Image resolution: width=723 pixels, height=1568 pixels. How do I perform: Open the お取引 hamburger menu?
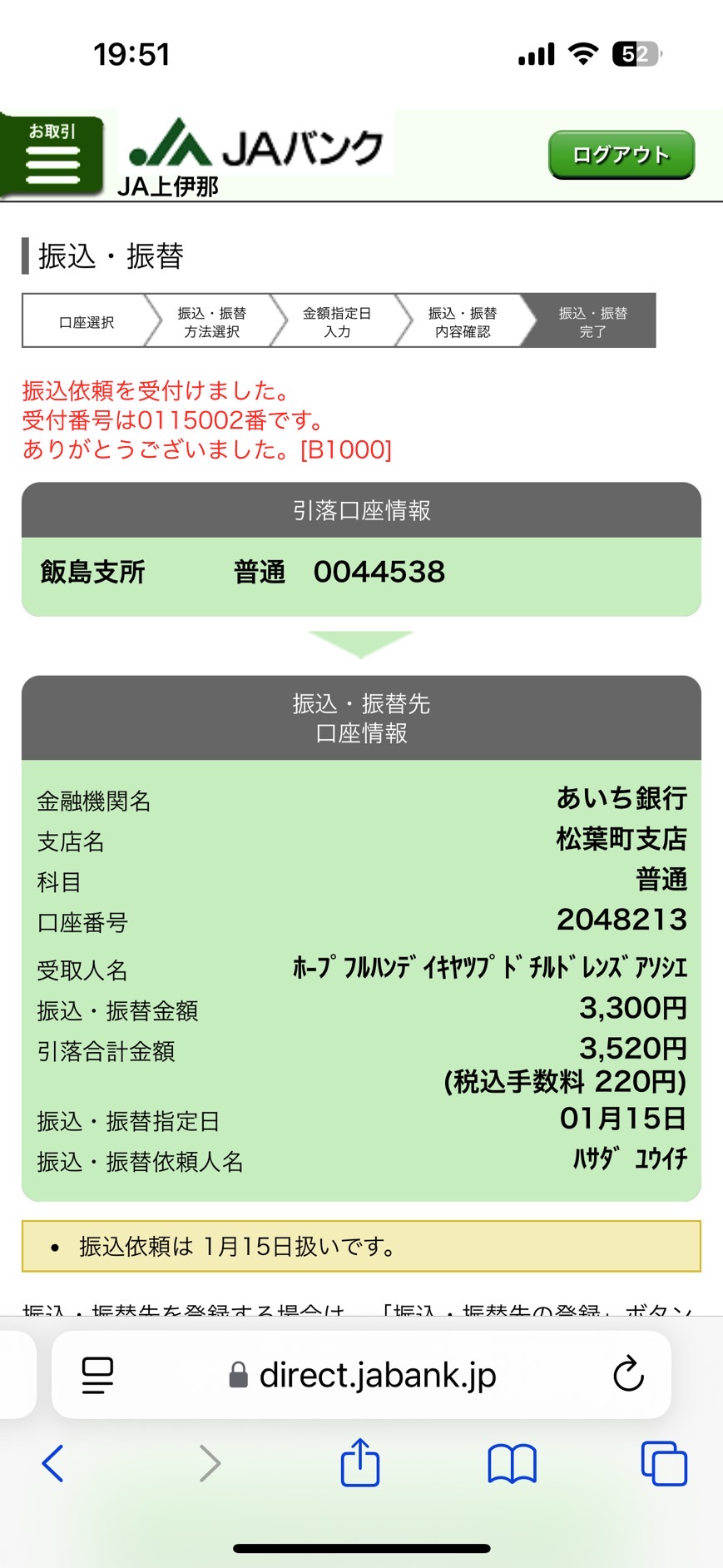pyautogui.click(x=52, y=155)
